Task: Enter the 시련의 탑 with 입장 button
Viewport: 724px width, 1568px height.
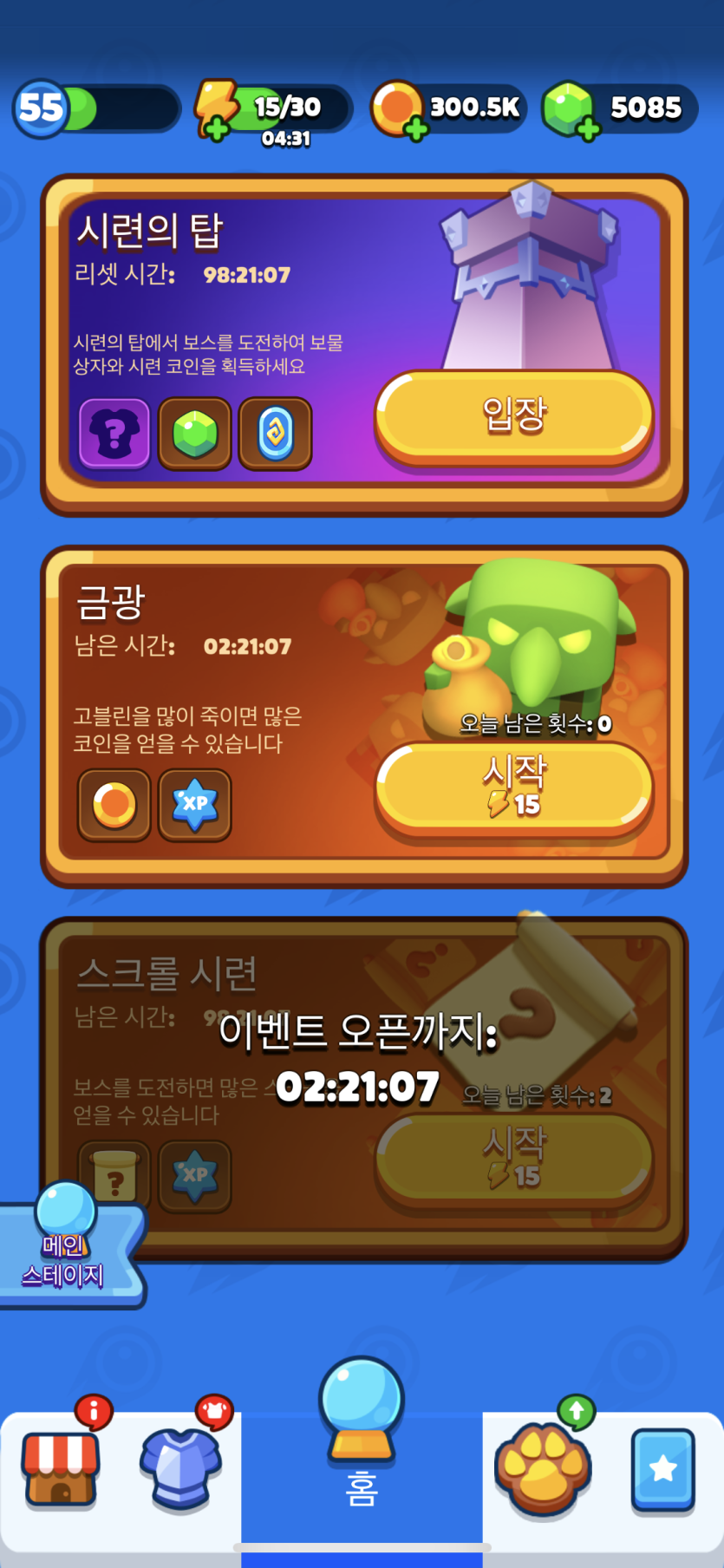Action: pyautogui.click(x=513, y=415)
